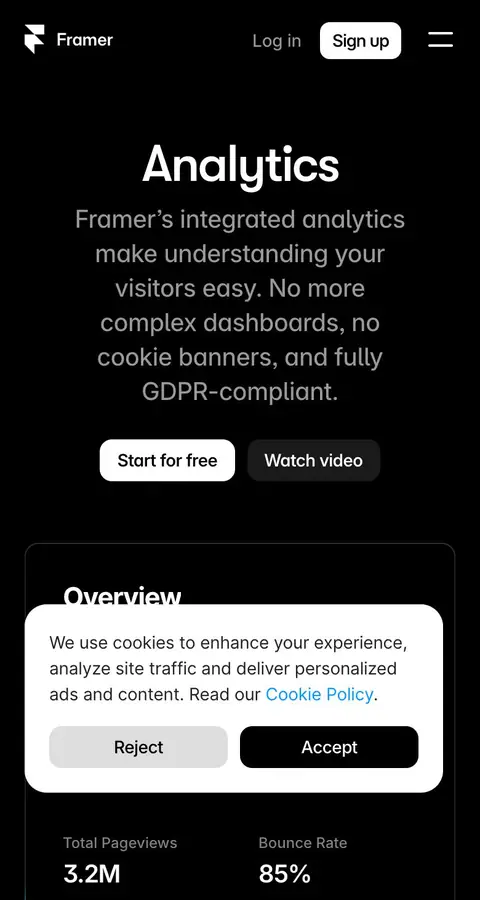The width and height of the screenshot is (480, 900).
Task: Open the hamburger menu
Action: point(440,40)
